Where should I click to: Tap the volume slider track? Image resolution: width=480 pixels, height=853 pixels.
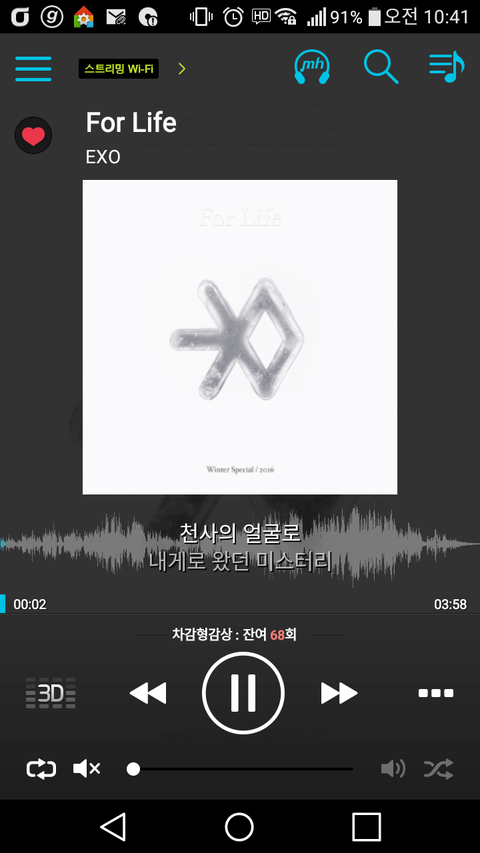240,769
